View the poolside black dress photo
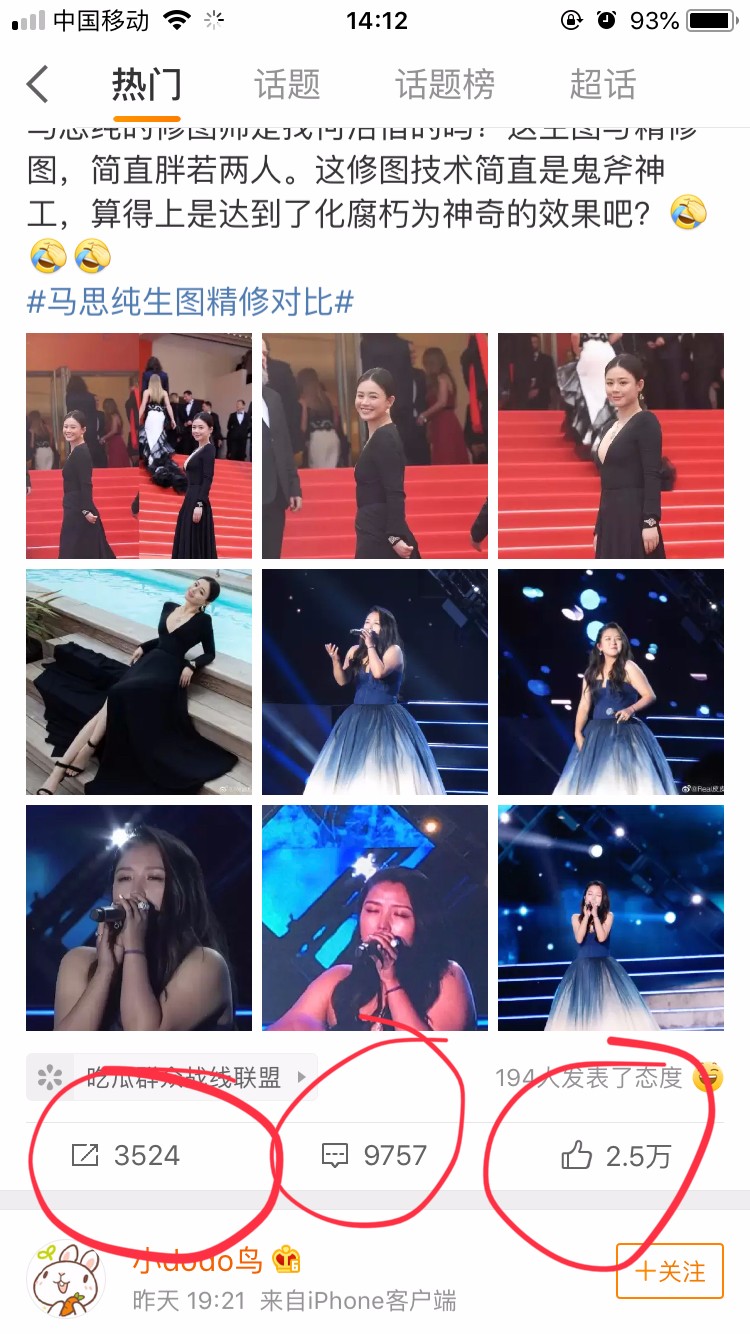Viewport: 750px width, 1334px height. (x=139, y=682)
